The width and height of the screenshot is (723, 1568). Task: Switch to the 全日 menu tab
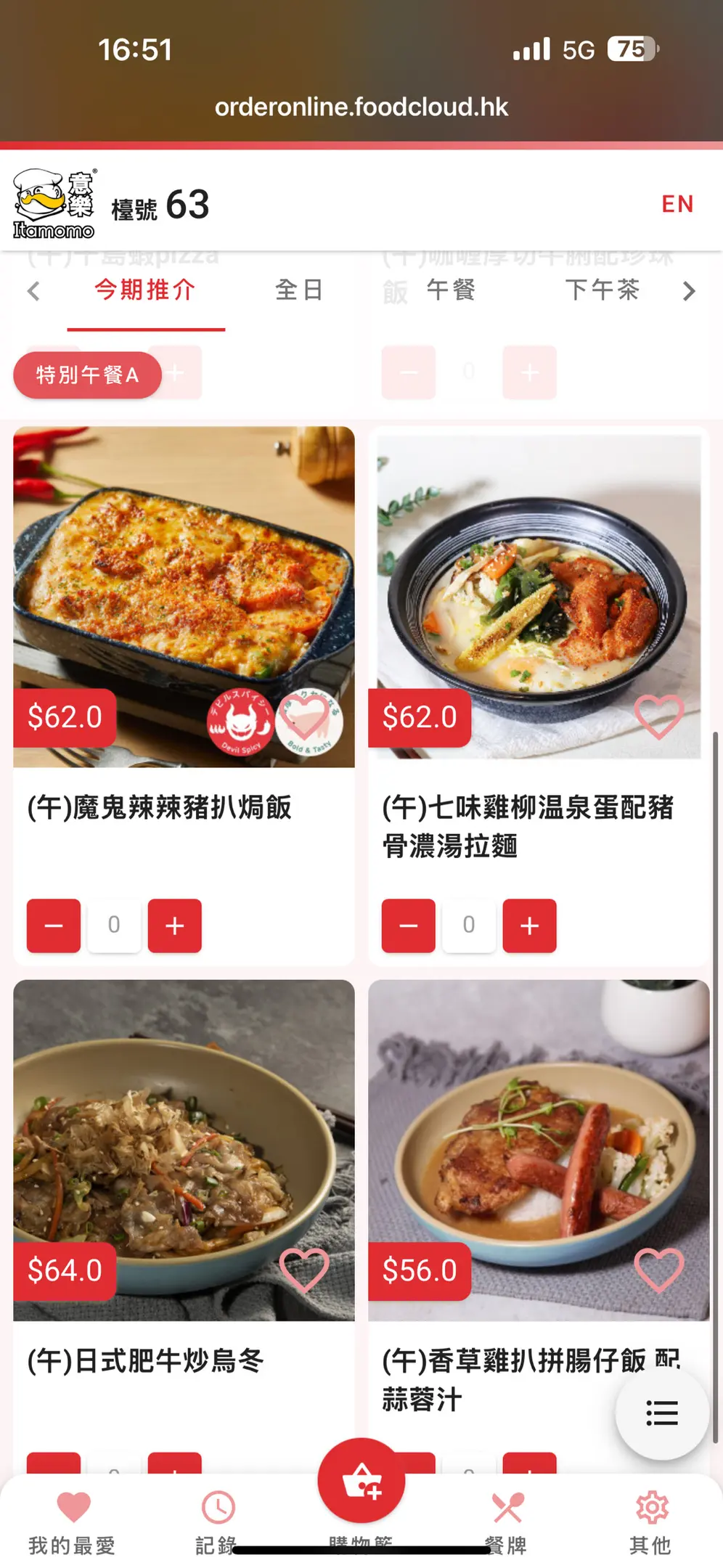(299, 290)
